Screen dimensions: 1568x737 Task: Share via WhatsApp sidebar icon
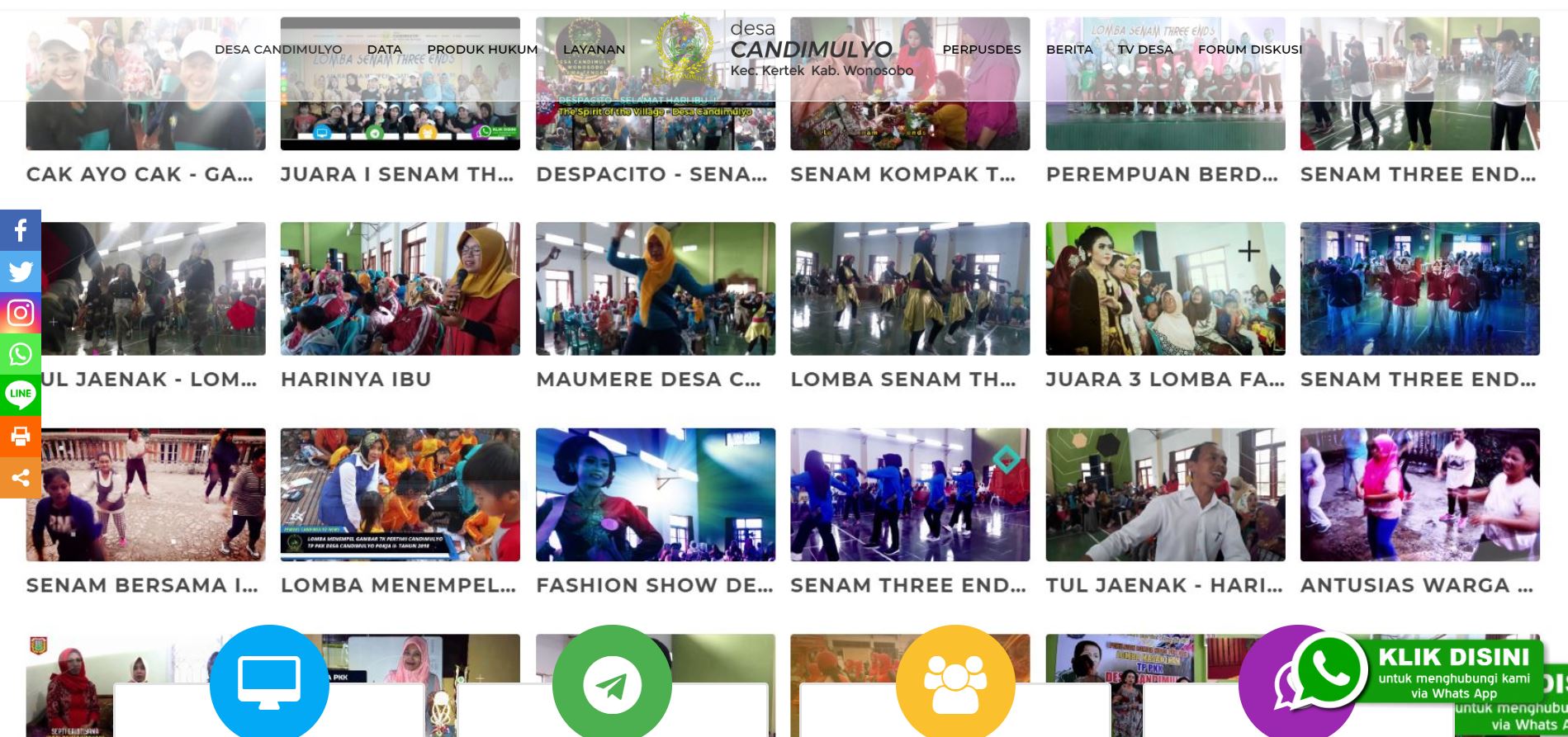[x=20, y=354]
